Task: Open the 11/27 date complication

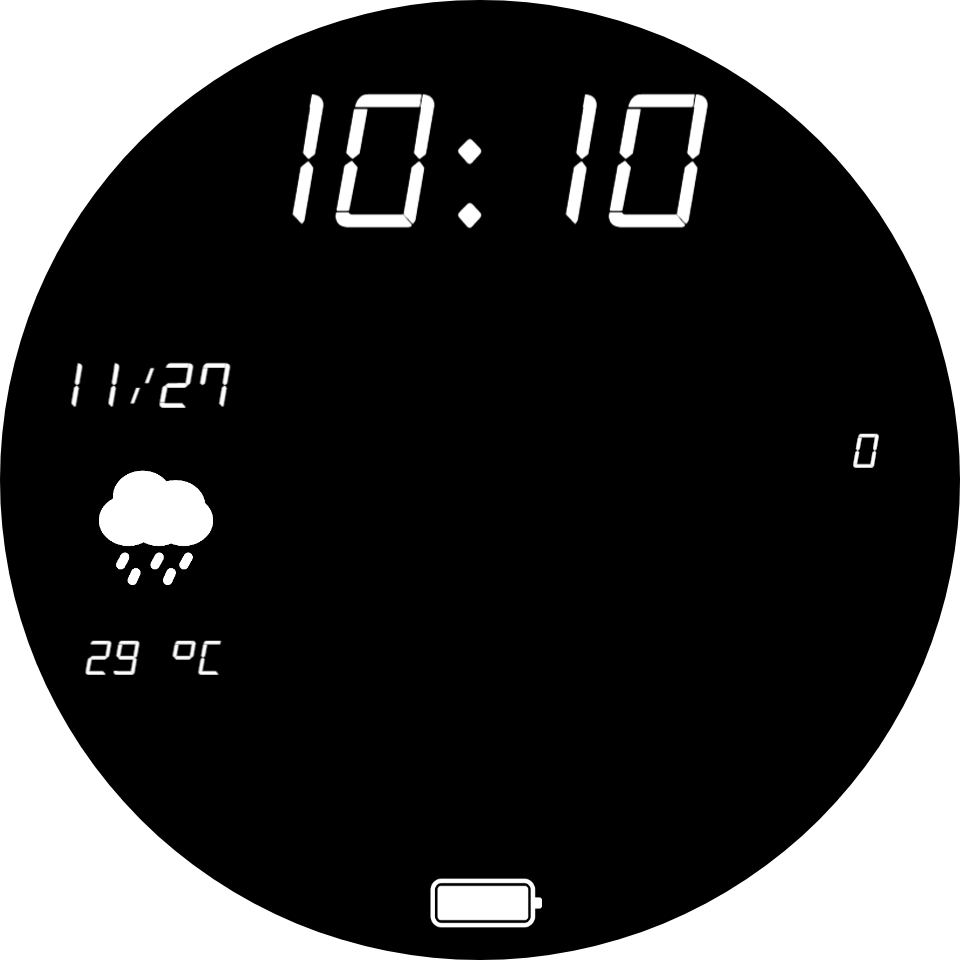Action: pos(150,385)
